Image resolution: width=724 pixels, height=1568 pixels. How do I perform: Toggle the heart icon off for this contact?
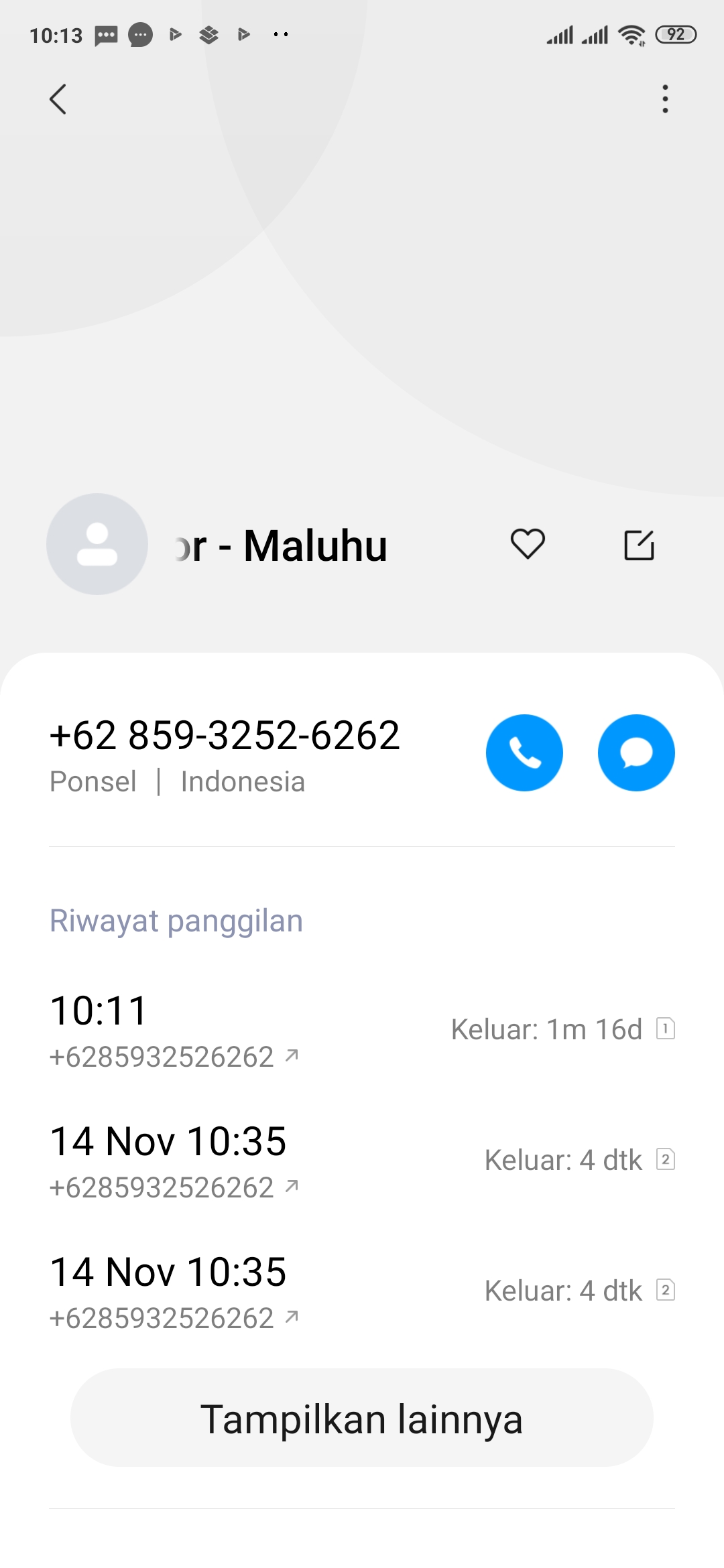pyautogui.click(x=527, y=545)
